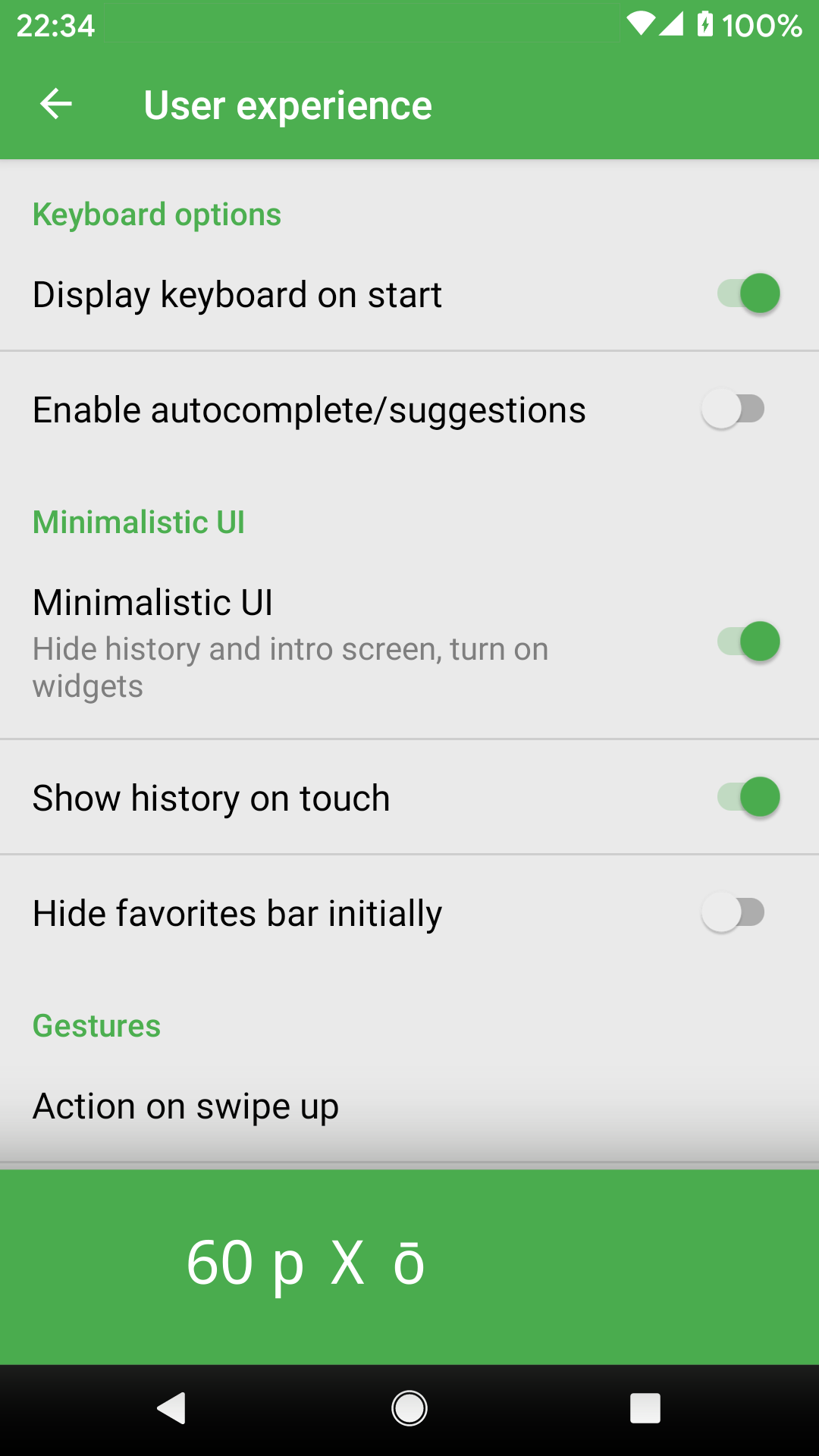Turn off Show history on touch
Screen dimensions: 819x1456
click(x=748, y=797)
